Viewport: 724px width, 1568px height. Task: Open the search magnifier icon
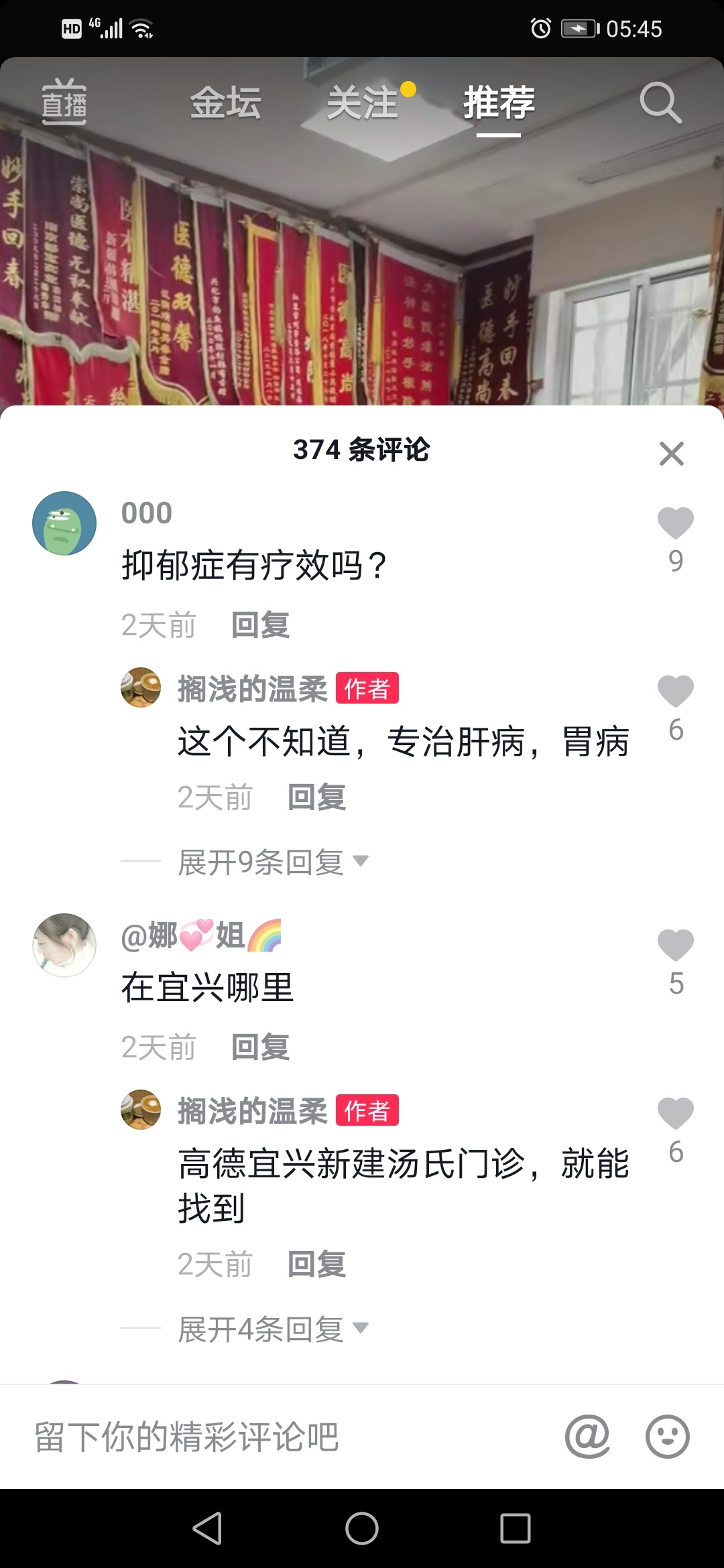660,103
